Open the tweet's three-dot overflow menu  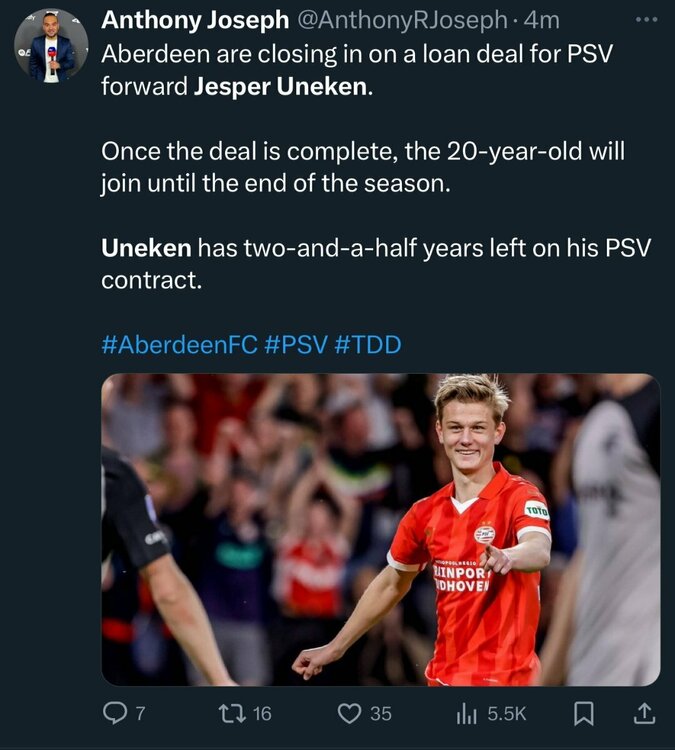point(648,18)
